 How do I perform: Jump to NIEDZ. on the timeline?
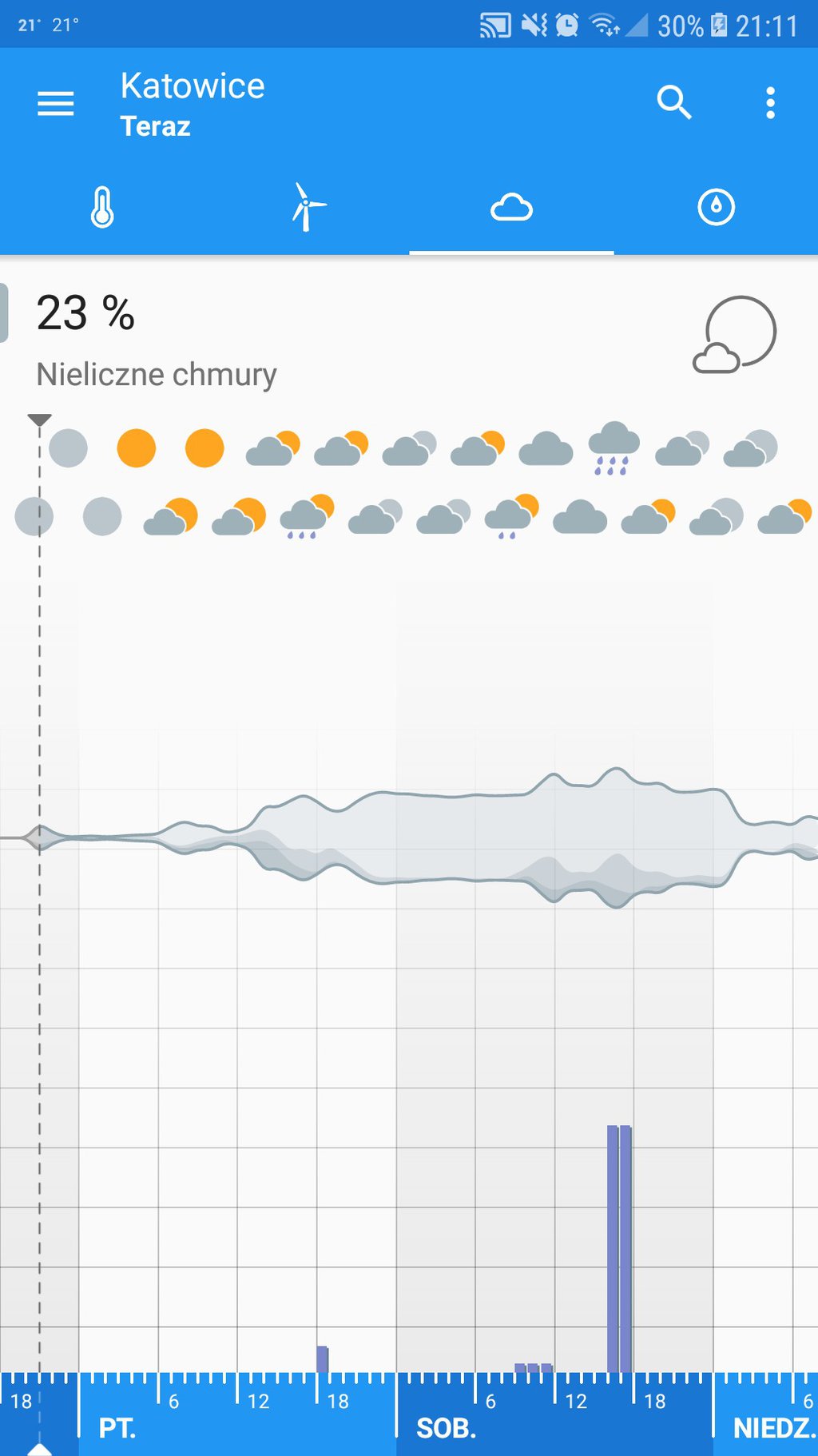[x=773, y=1428]
